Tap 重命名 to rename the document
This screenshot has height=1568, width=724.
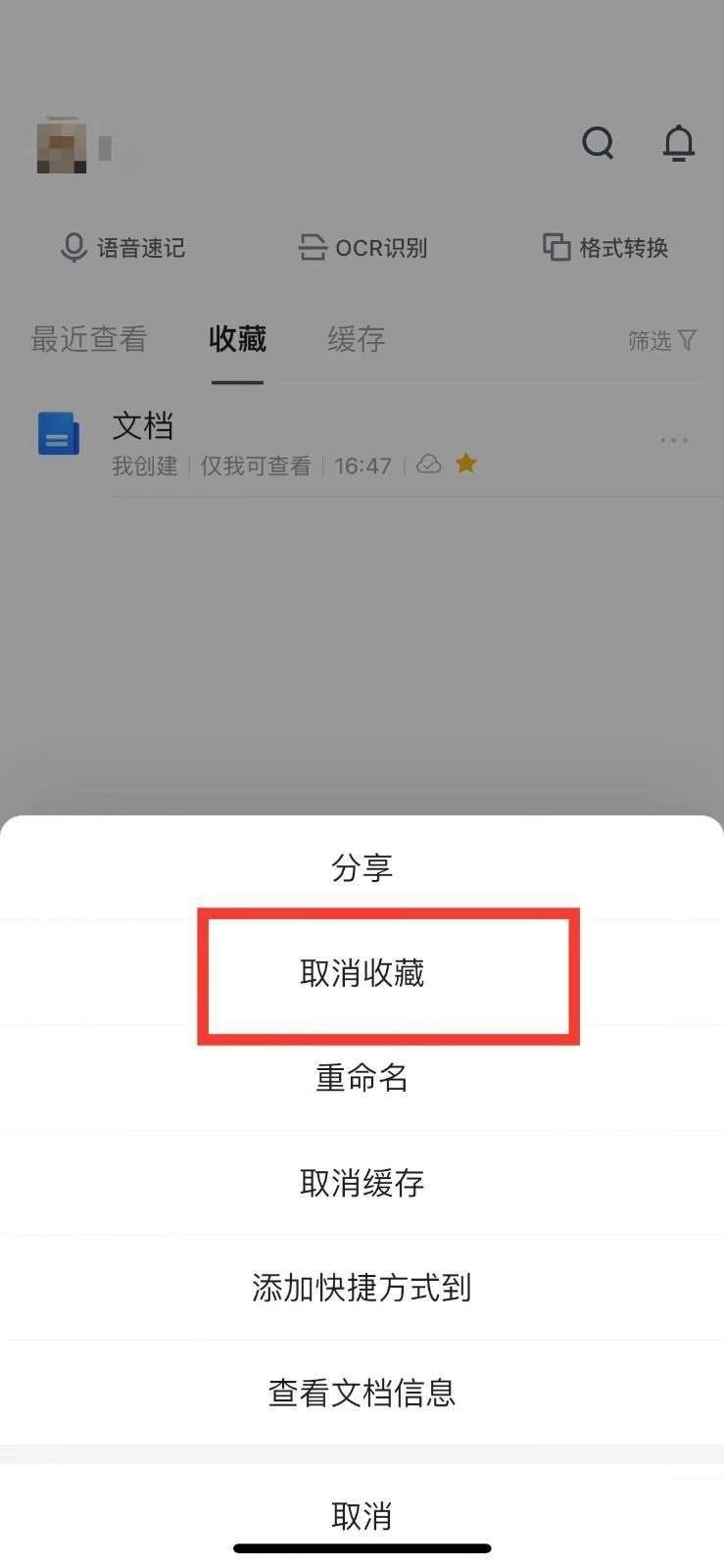[x=362, y=1078]
